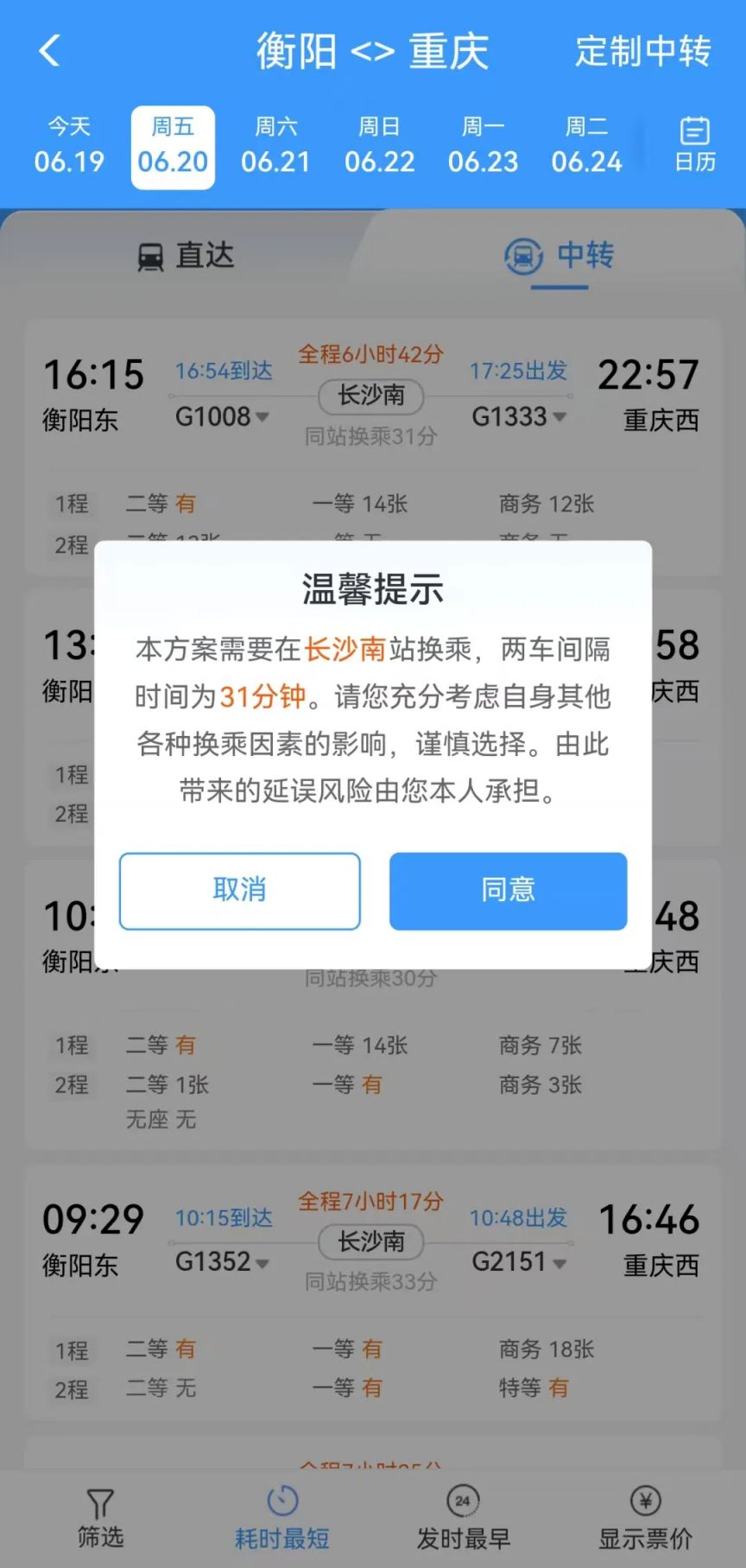
Task: Switch to the 中转 transfer tab
Action: click(x=559, y=256)
